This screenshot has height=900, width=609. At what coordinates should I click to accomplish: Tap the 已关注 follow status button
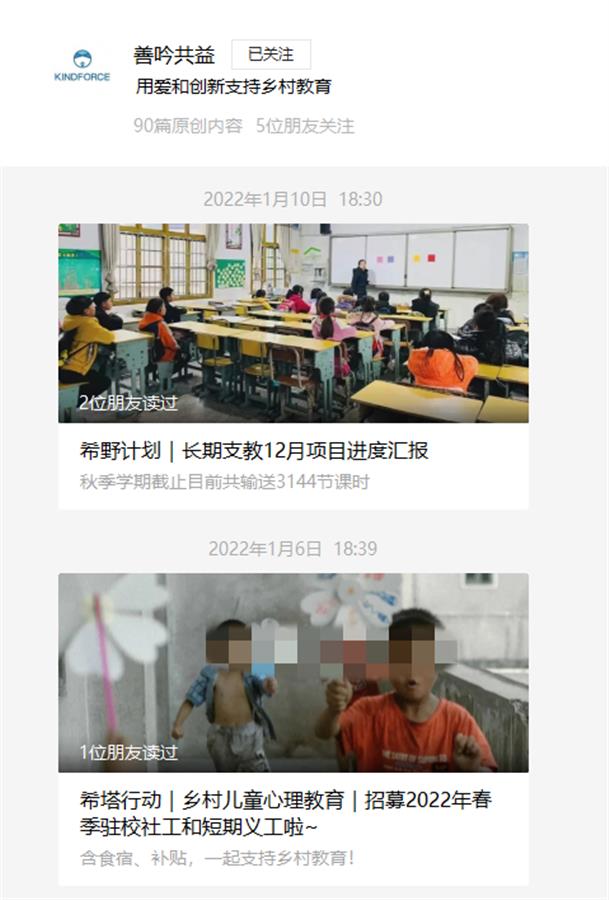[x=270, y=55]
